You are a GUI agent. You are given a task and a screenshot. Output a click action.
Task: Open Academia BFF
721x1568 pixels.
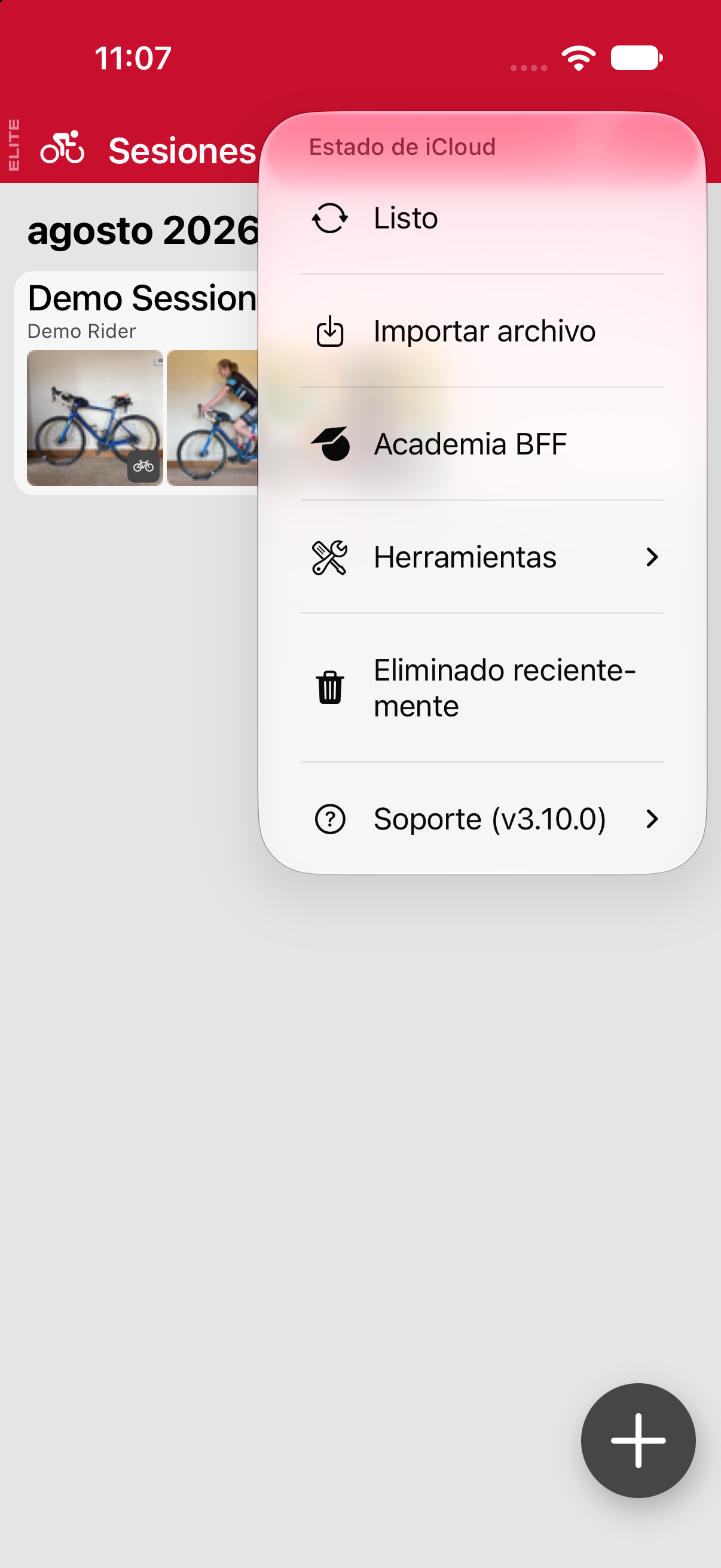click(482, 444)
